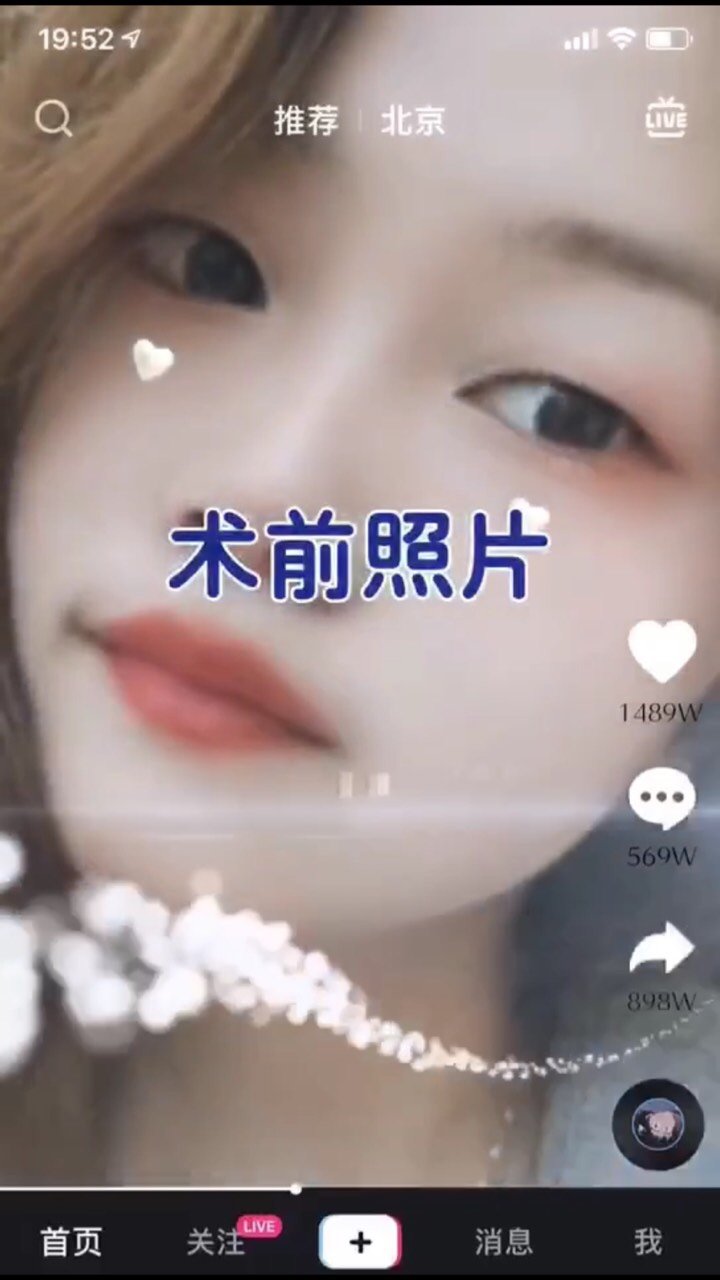Open the video comments
This screenshot has height=1280, width=720.
coord(662,800)
